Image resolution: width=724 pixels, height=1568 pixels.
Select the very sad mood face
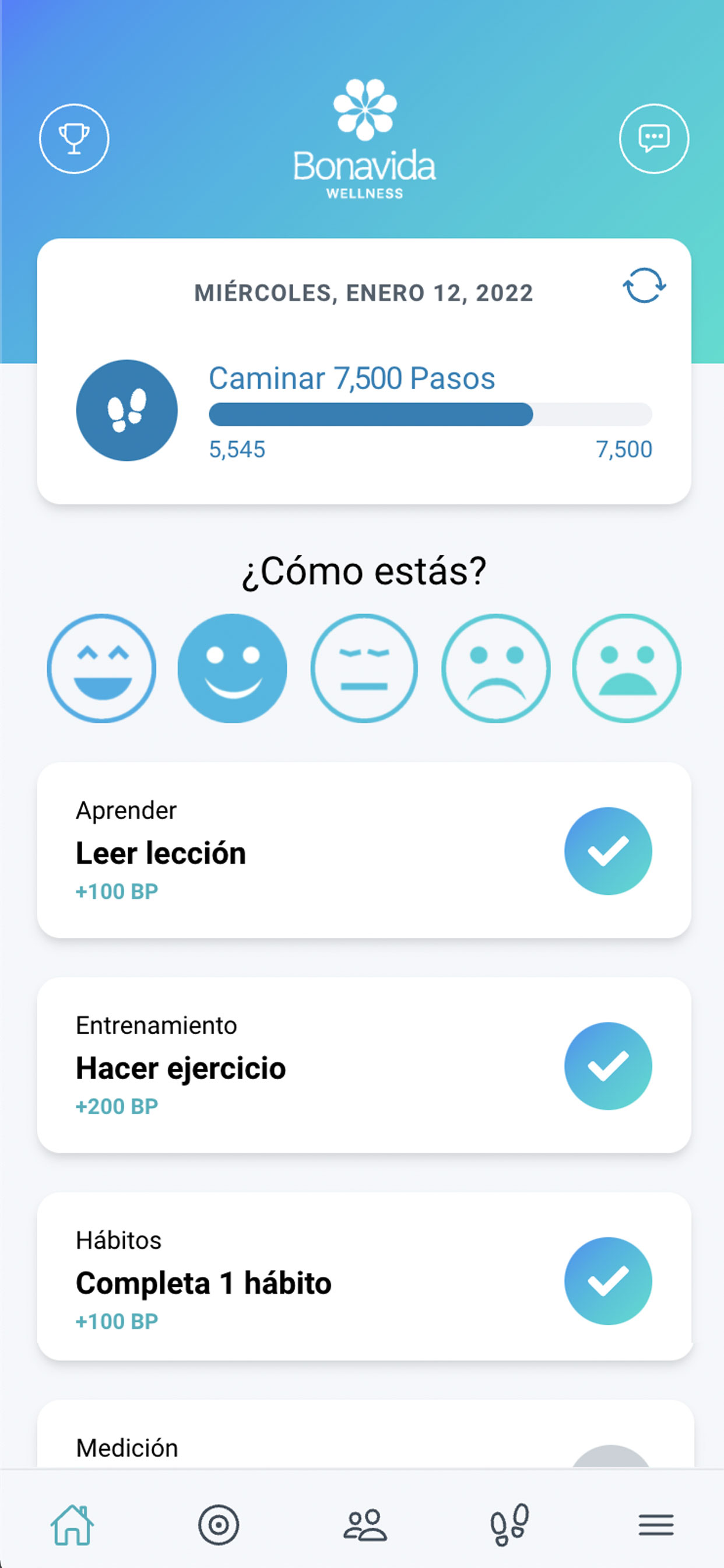click(x=627, y=668)
